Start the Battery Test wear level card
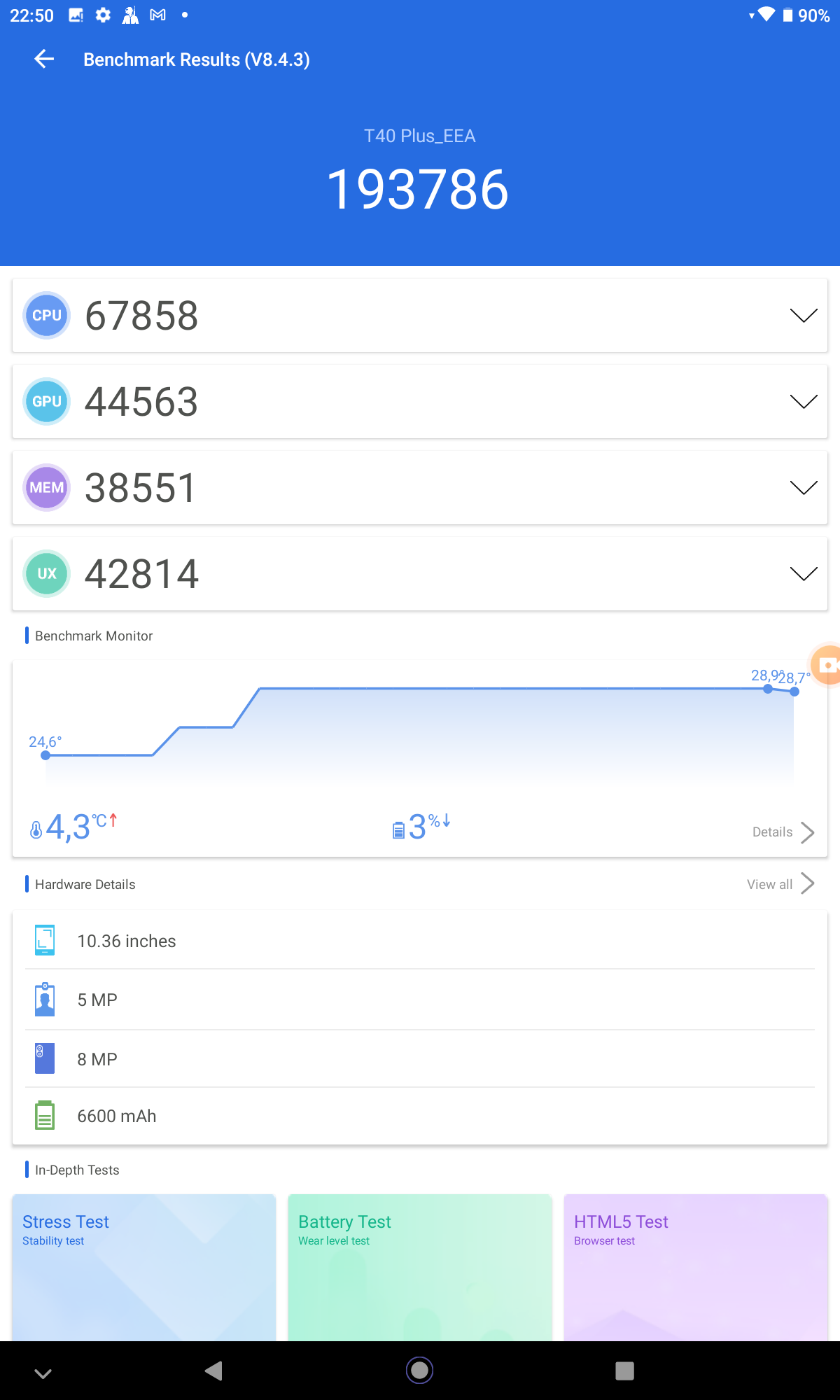This screenshot has height=1400, width=840. pos(420,1267)
